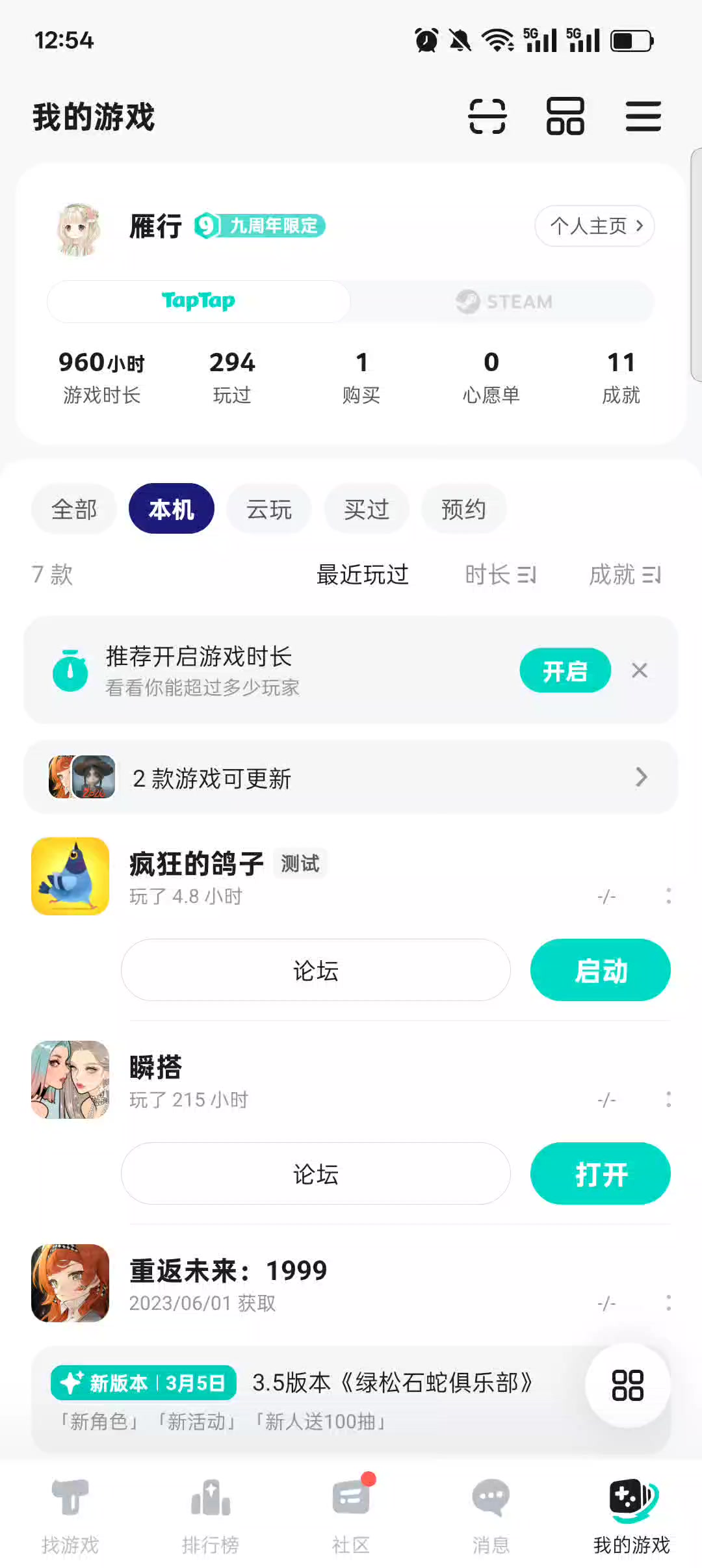702x1568 pixels.
Task: Launch 疯狂的鸽子 with 启动
Action: click(600, 970)
